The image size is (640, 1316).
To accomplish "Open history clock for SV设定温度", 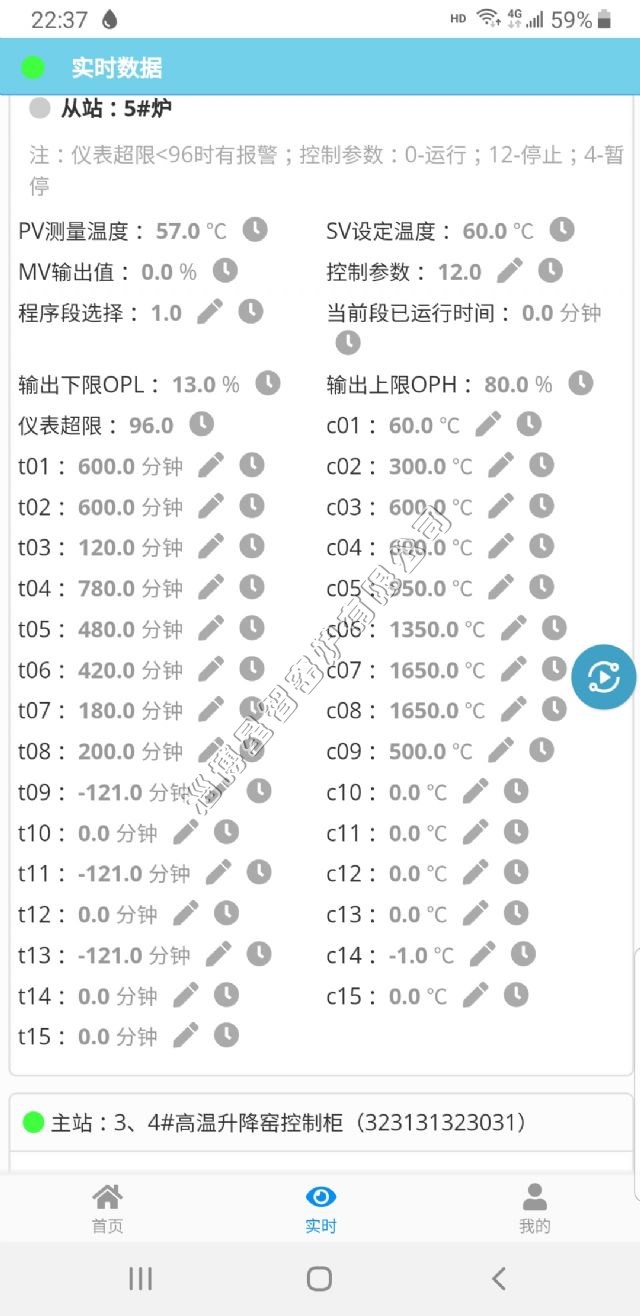I will tap(562, 230).
